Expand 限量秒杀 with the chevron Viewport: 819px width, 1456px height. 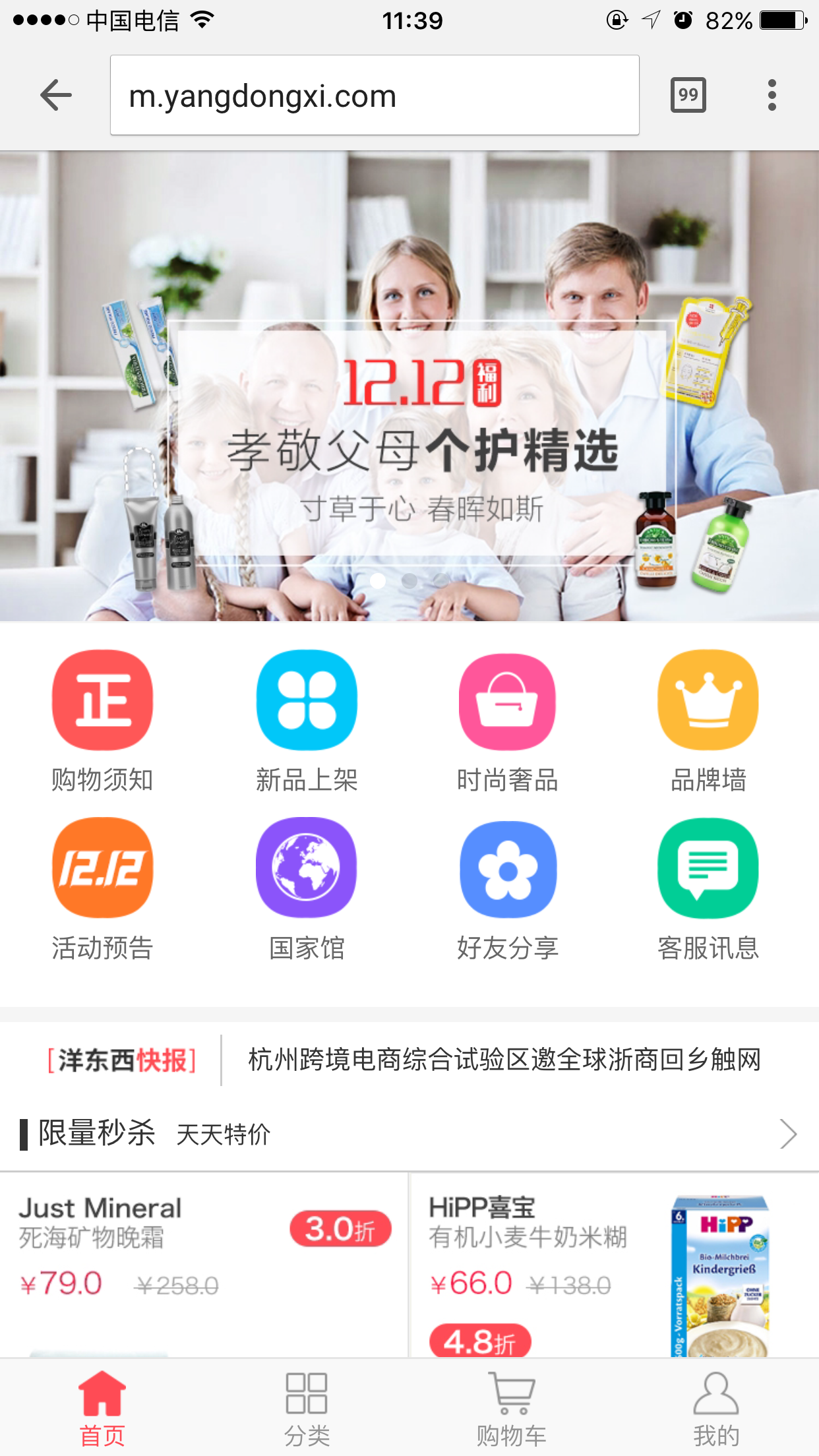788,1134
